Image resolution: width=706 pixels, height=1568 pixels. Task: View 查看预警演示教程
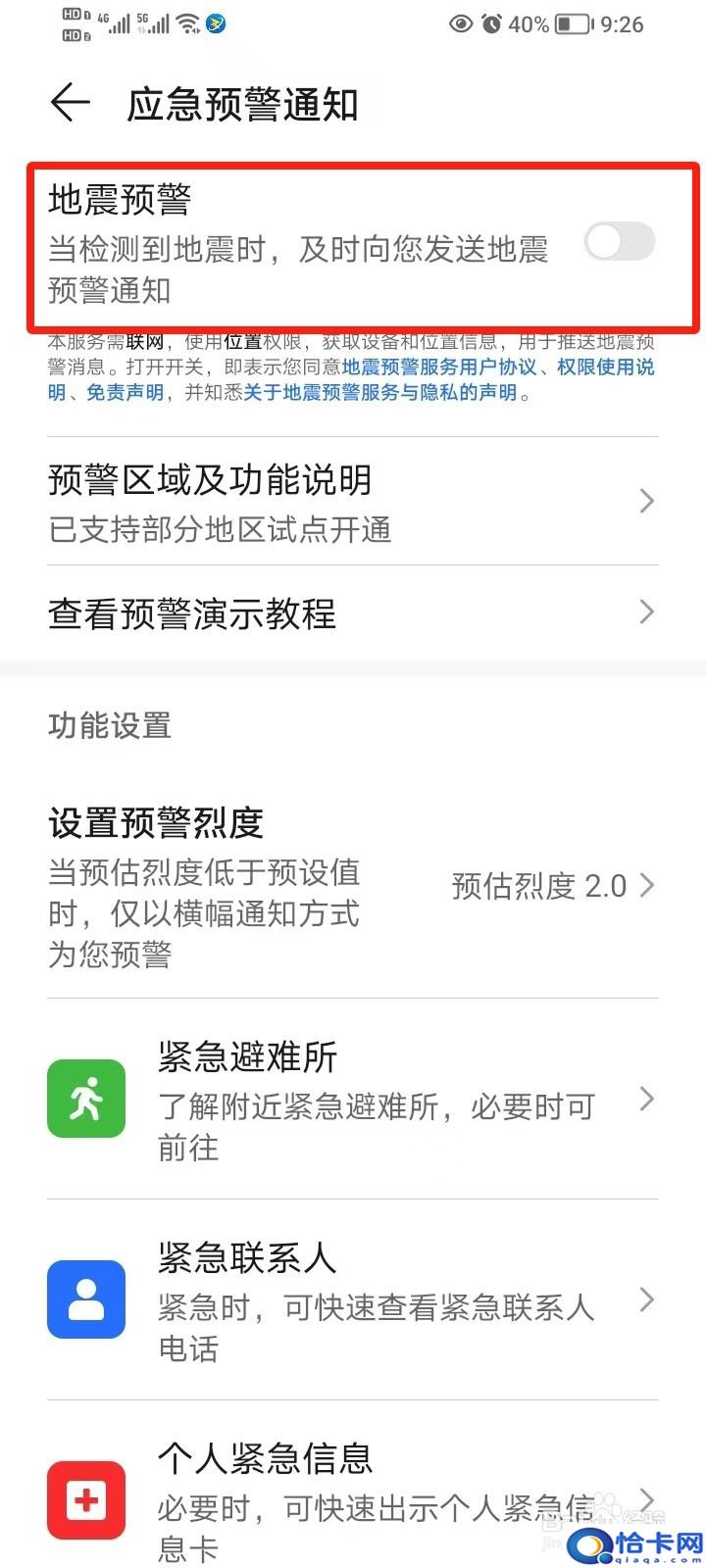coord(353,613)
